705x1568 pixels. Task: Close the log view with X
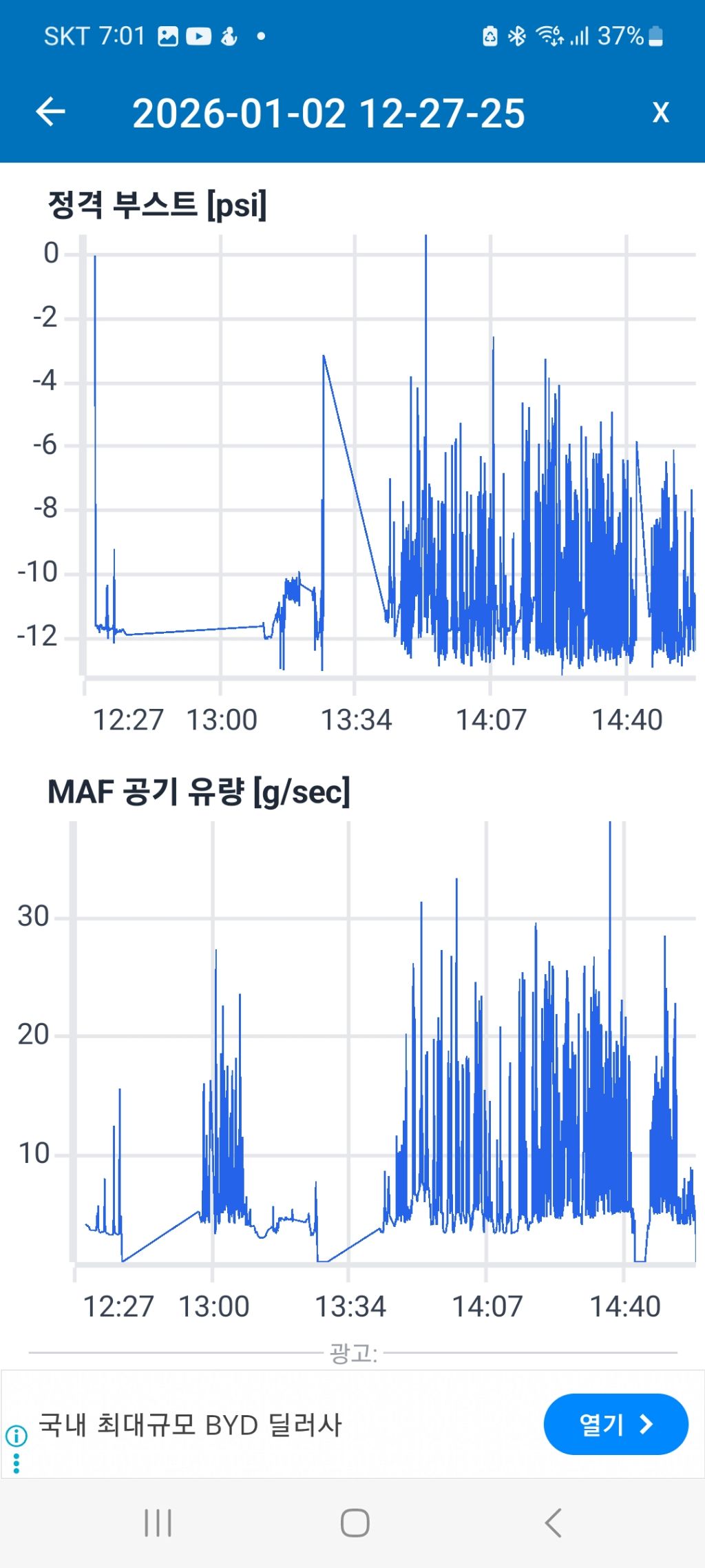click(660, 112)
